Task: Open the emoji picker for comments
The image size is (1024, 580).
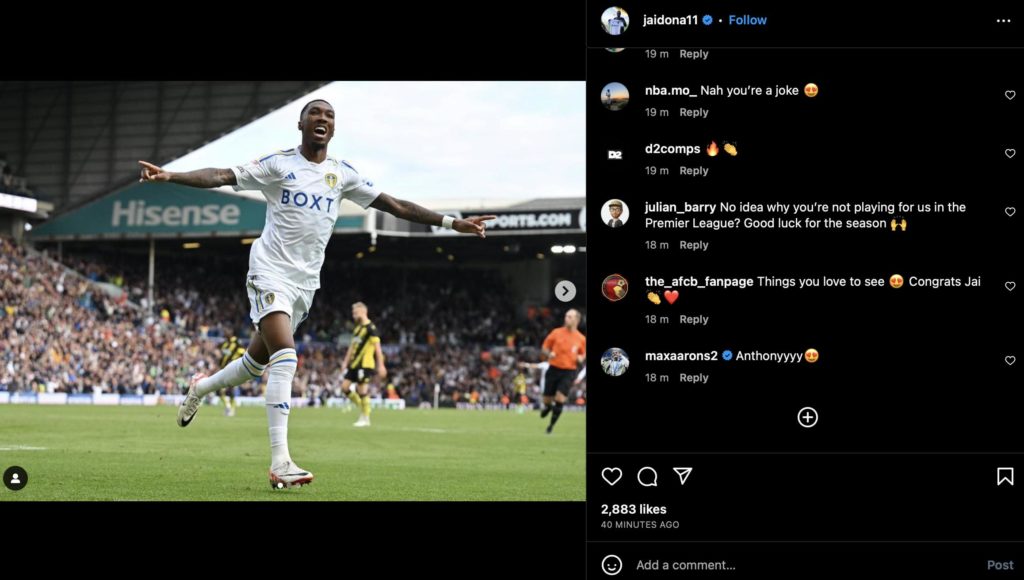Action: [x=612, y=565]
